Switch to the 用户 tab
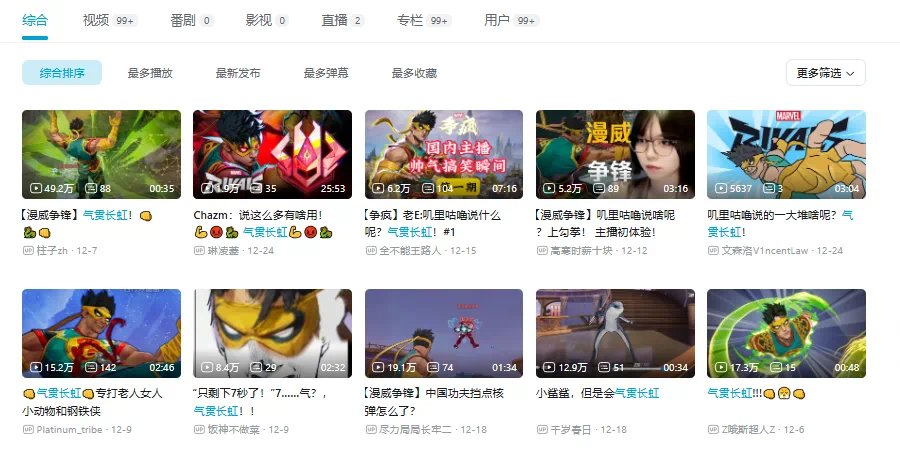The image size is (900, 459). (x=497, y=20)
